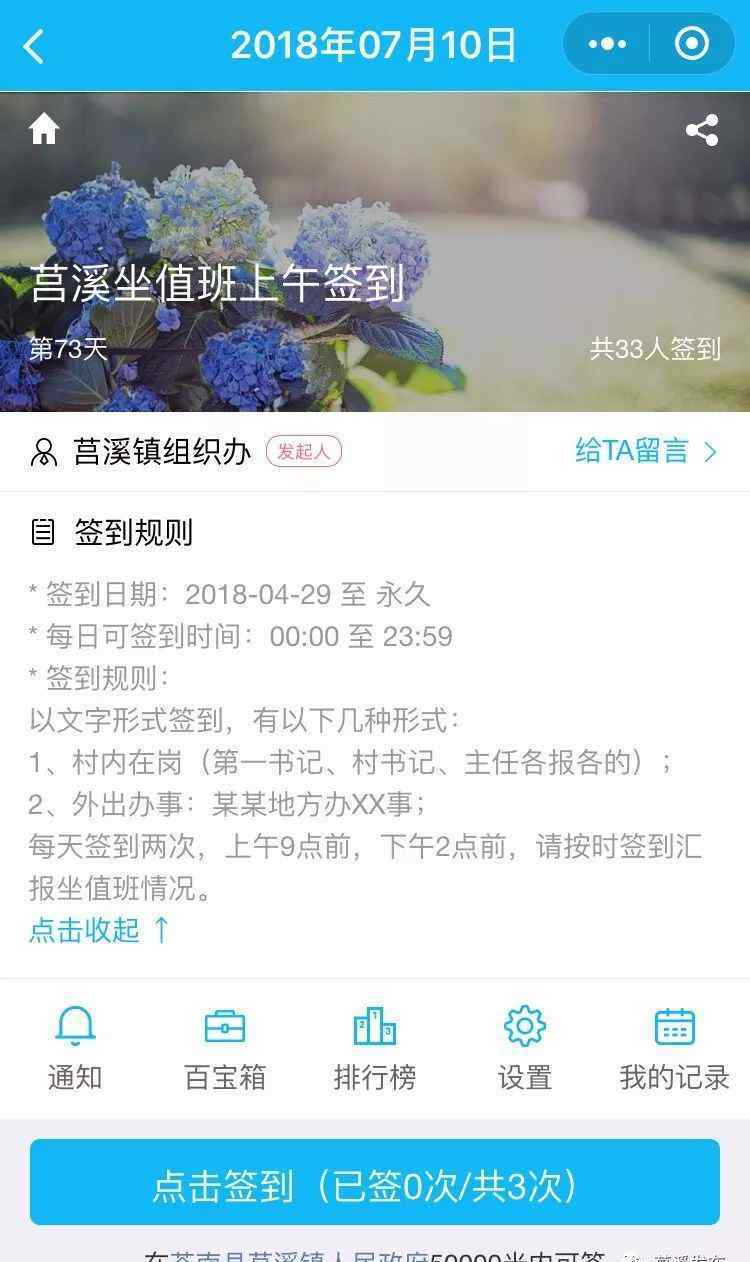Leave a message via 给TA留言
The height and width of the screenshot is (1262, 750).
click(x=646, y=452)
